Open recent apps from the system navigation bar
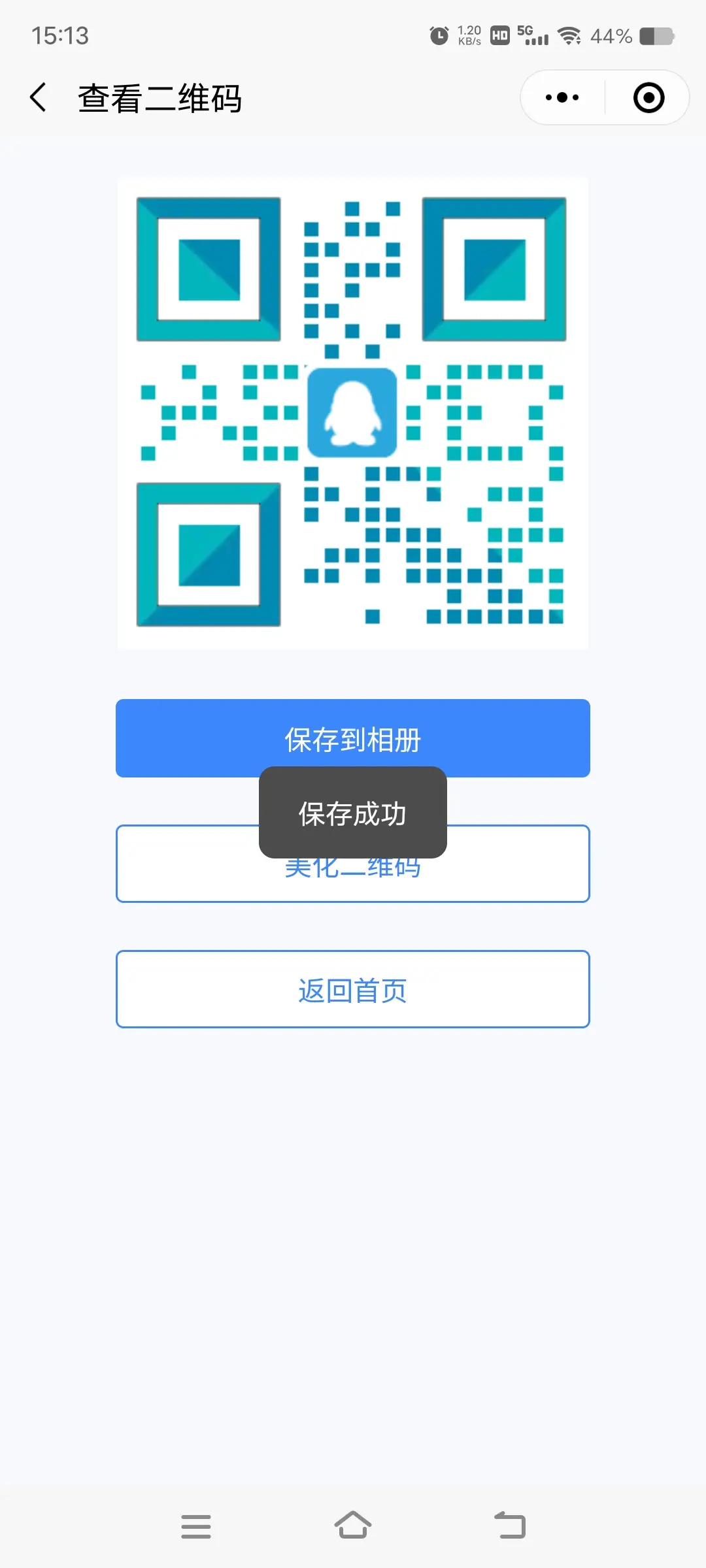706x1568 pixels. coord(196,1527)
